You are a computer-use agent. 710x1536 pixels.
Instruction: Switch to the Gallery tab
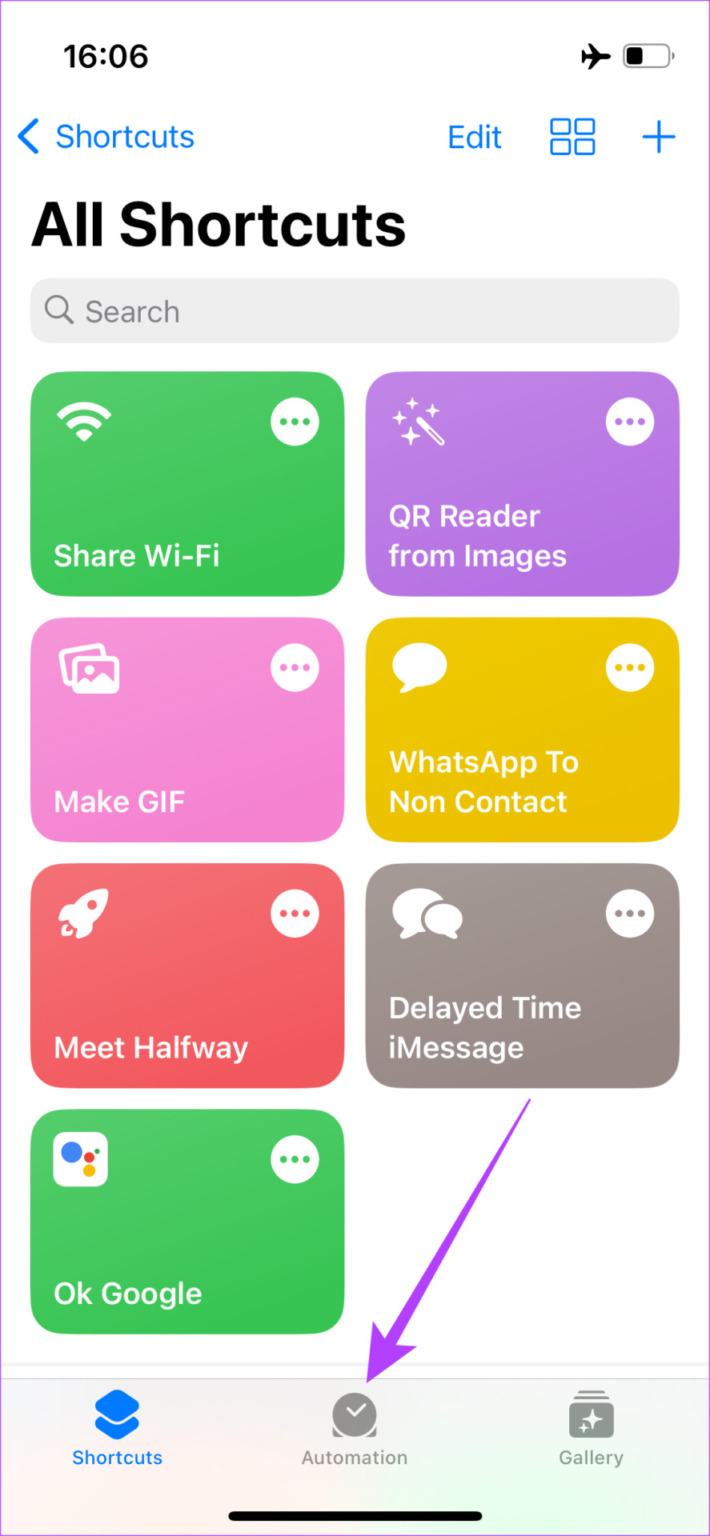pyautogui.click(x=591, y=1430)
